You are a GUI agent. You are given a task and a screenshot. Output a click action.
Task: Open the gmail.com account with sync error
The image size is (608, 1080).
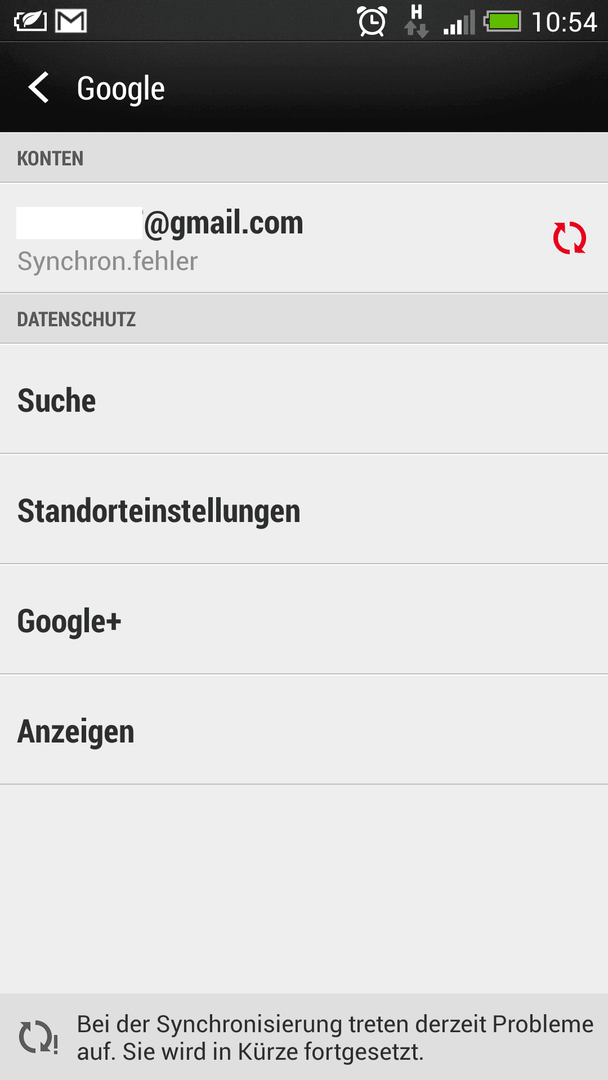click(x=304, y=238)
